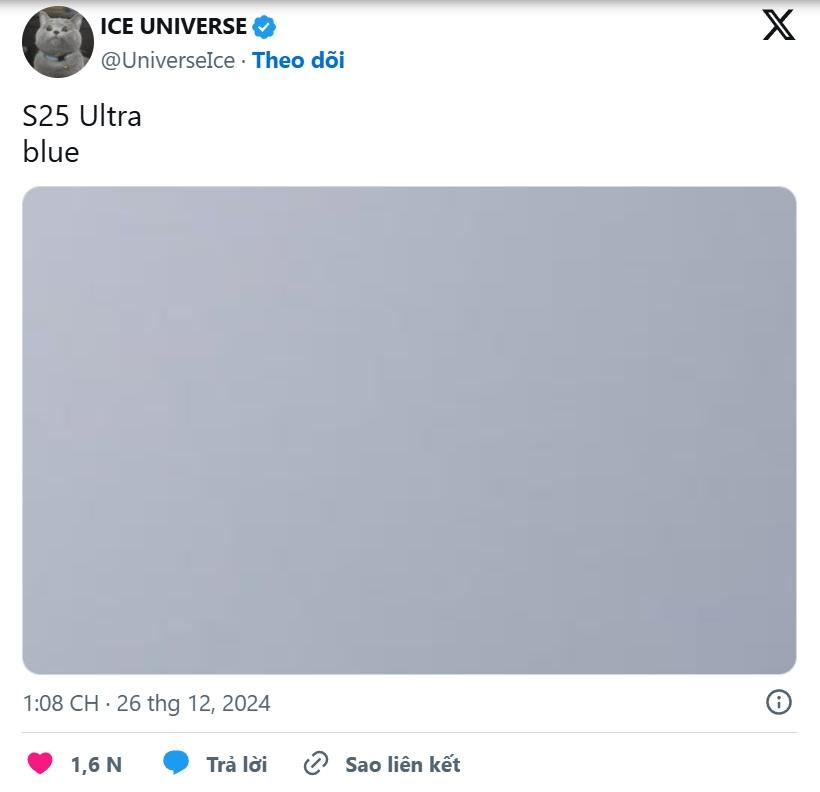The height and width of the screenshot is (792, 820).
Task: Follow ICE UNIVERSE via Theo dõi
Action: point(298,60)
